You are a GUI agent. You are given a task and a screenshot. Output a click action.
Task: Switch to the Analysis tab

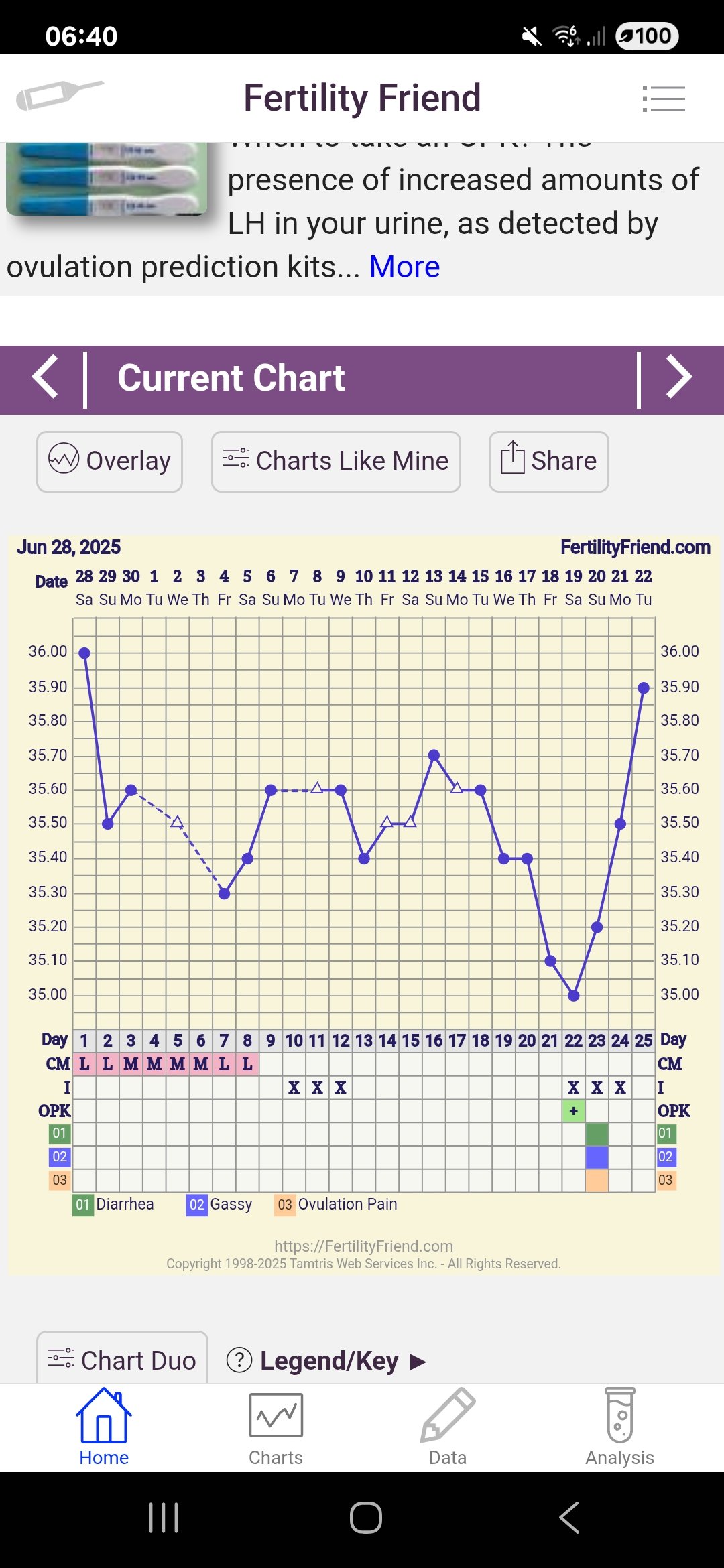[x=619, y=1427]
